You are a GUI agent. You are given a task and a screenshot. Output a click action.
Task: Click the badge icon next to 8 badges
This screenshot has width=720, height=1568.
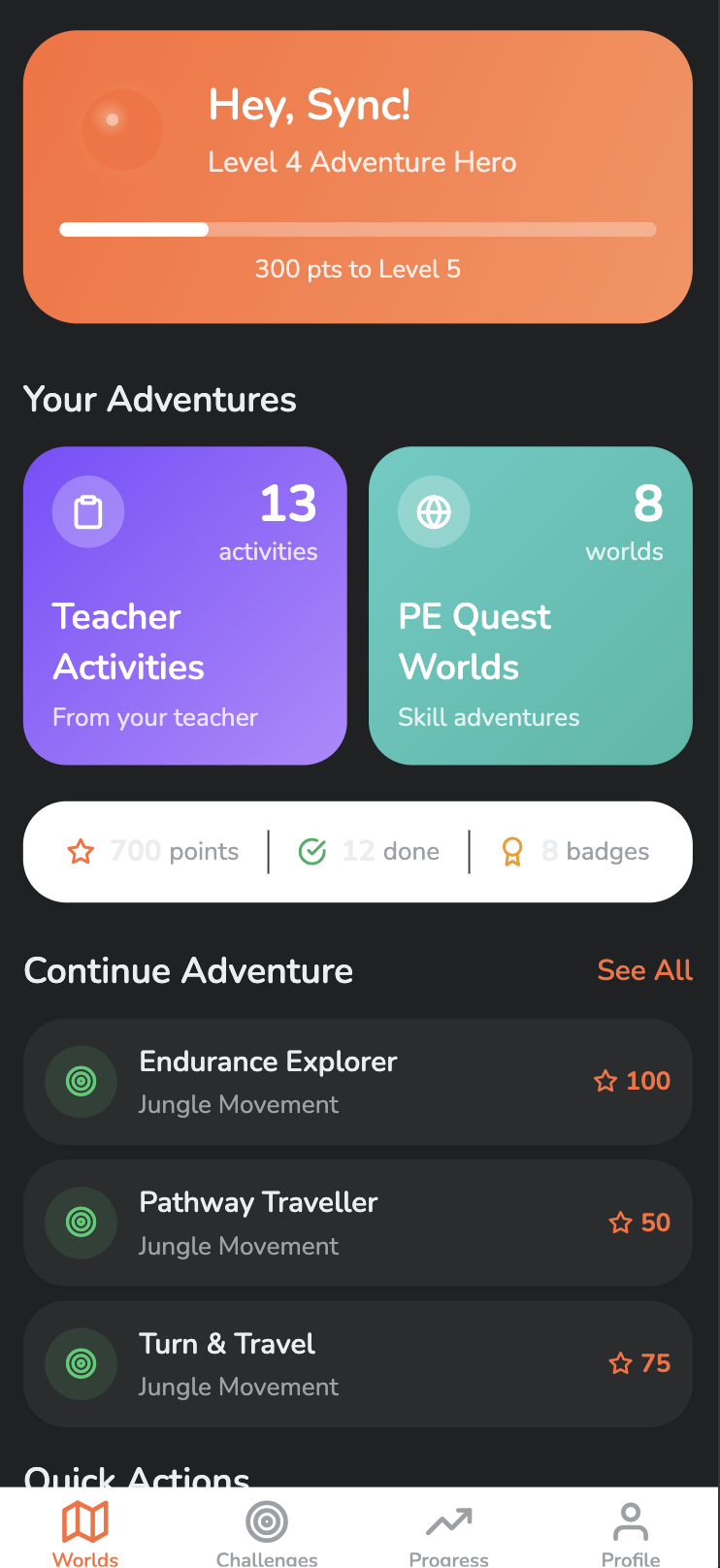pyautogui.click(x=511, y=851)
